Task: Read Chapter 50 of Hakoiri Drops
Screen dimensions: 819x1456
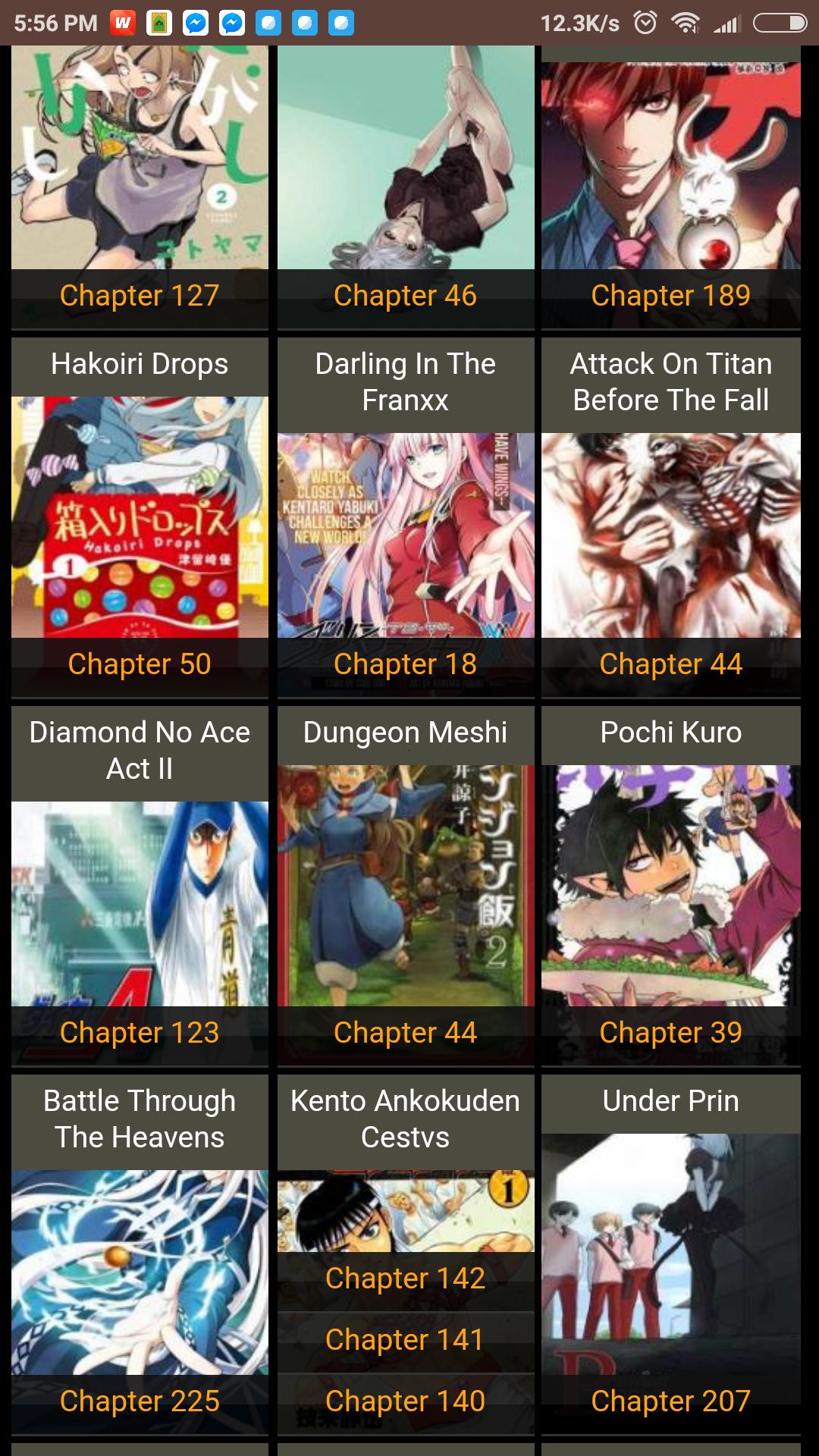Action: click(x=140, y=664)
